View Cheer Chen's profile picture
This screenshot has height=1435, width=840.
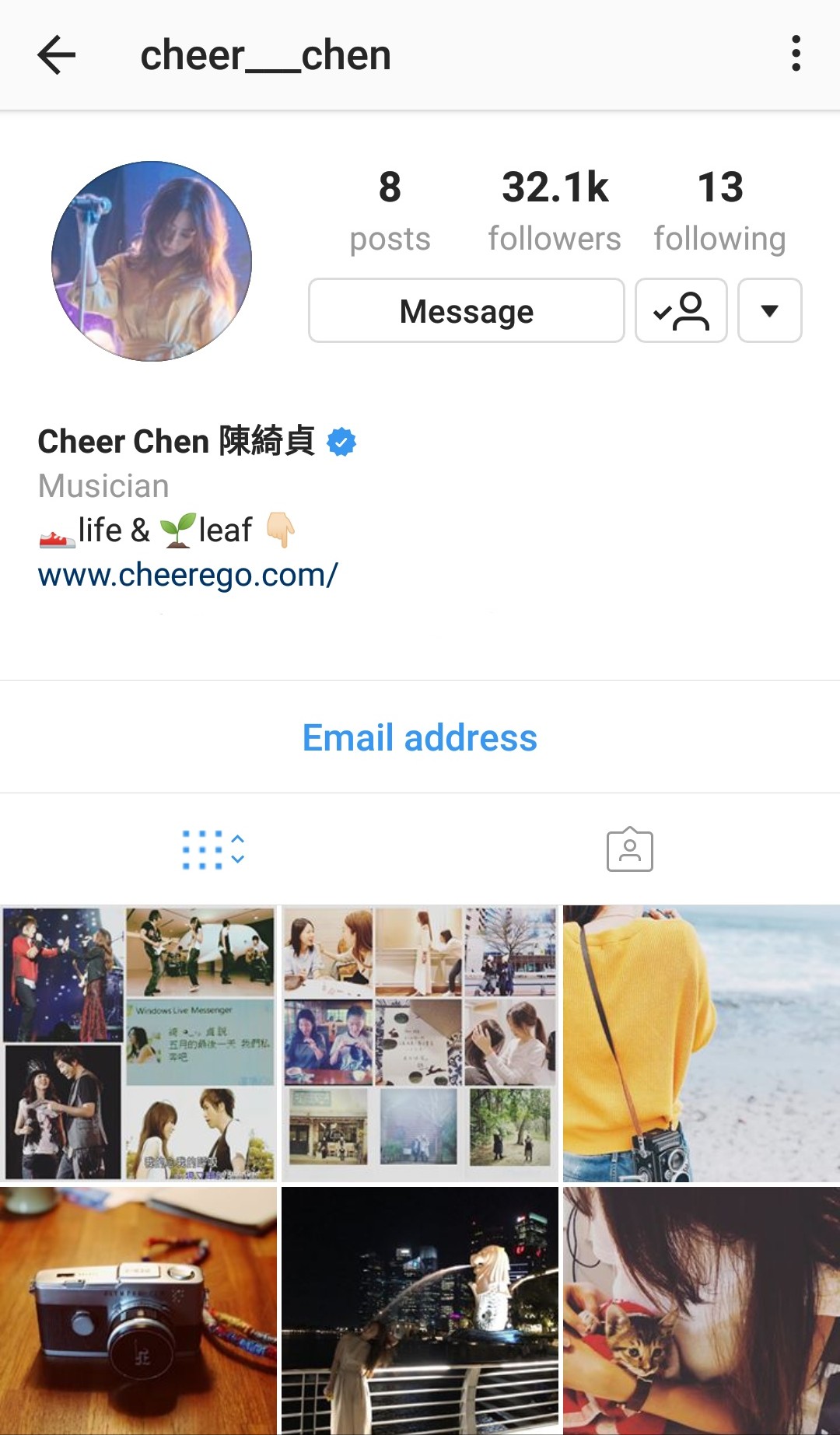[x=152, y=261]
